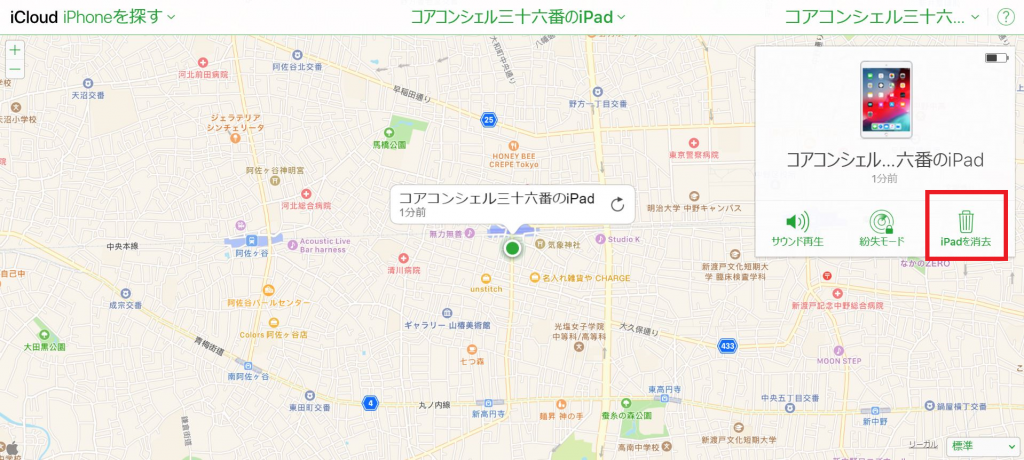
Task: Expand the コアコンシェル三十六番のiPad device list
Action: pos(518,17)
